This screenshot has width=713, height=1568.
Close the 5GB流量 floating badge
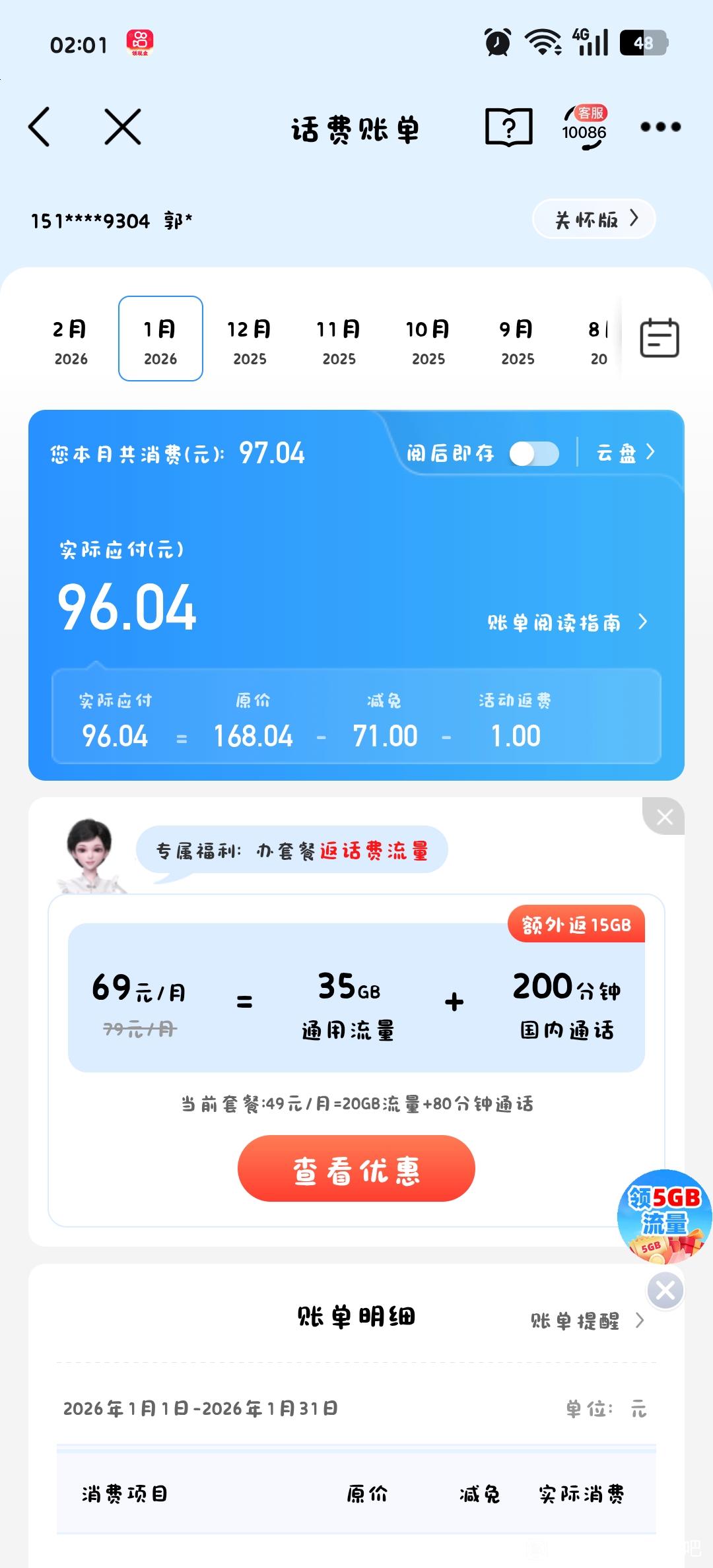(x=665, y=1290)
